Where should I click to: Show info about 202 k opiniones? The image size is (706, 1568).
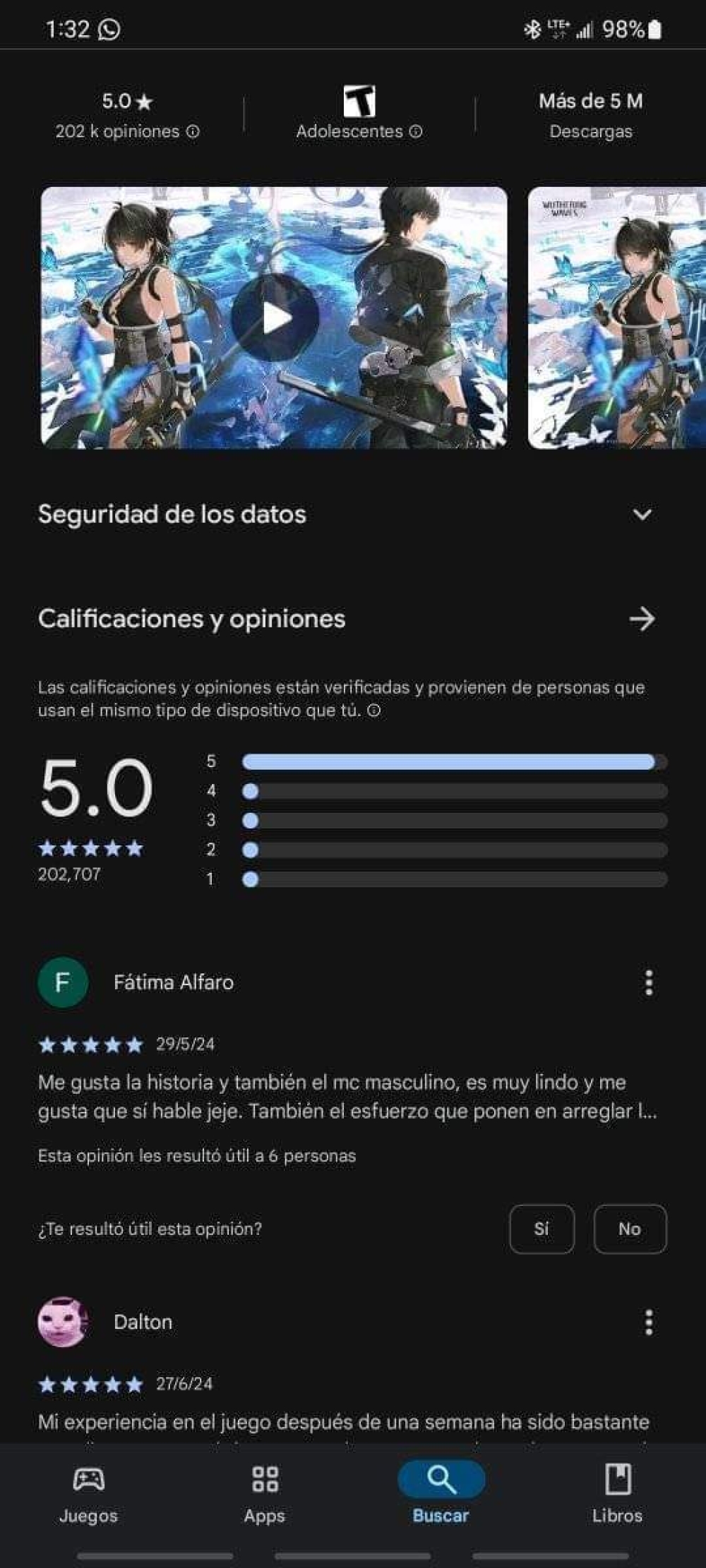pyautogui.click(x=193, y=132)
